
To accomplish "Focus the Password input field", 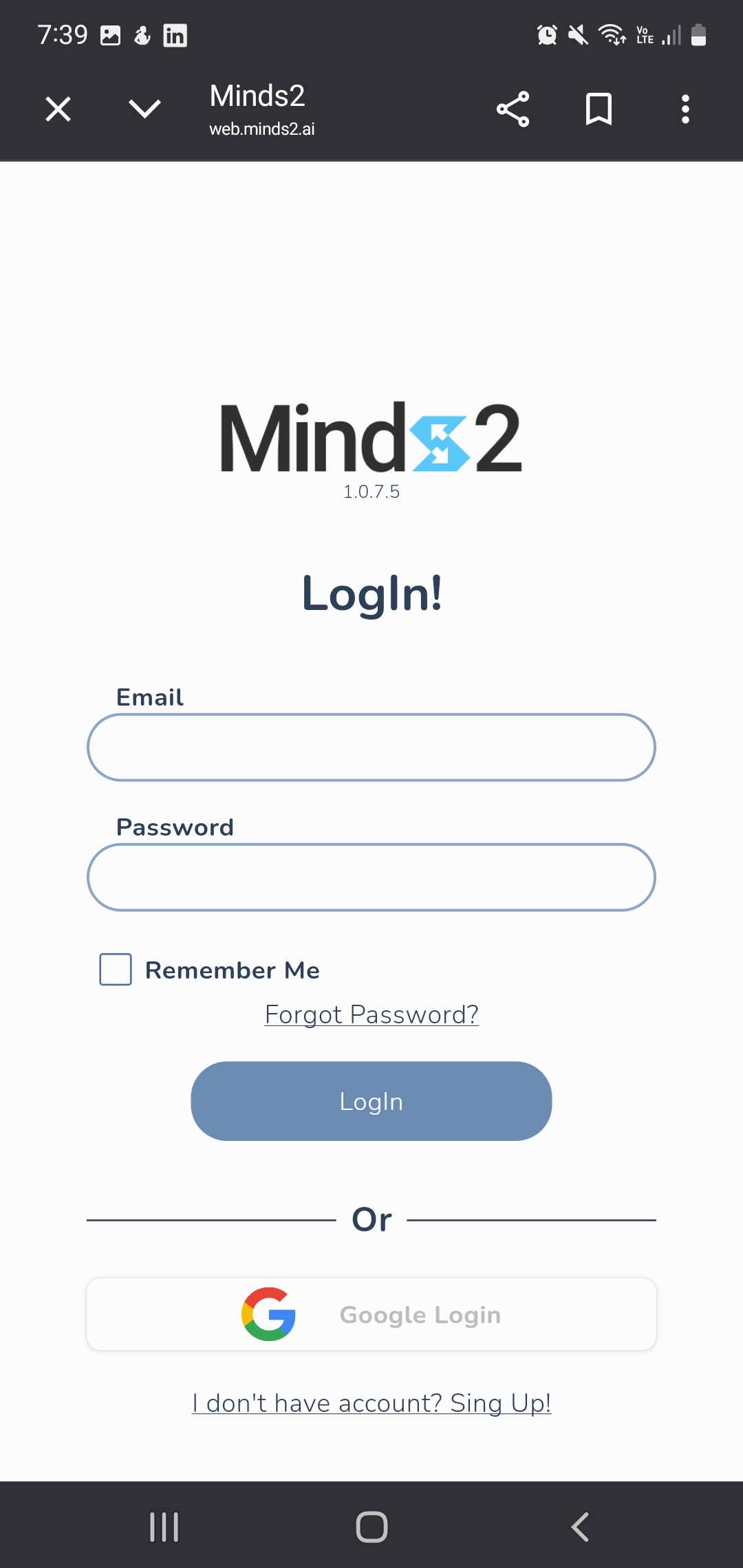I will (371, 878).
